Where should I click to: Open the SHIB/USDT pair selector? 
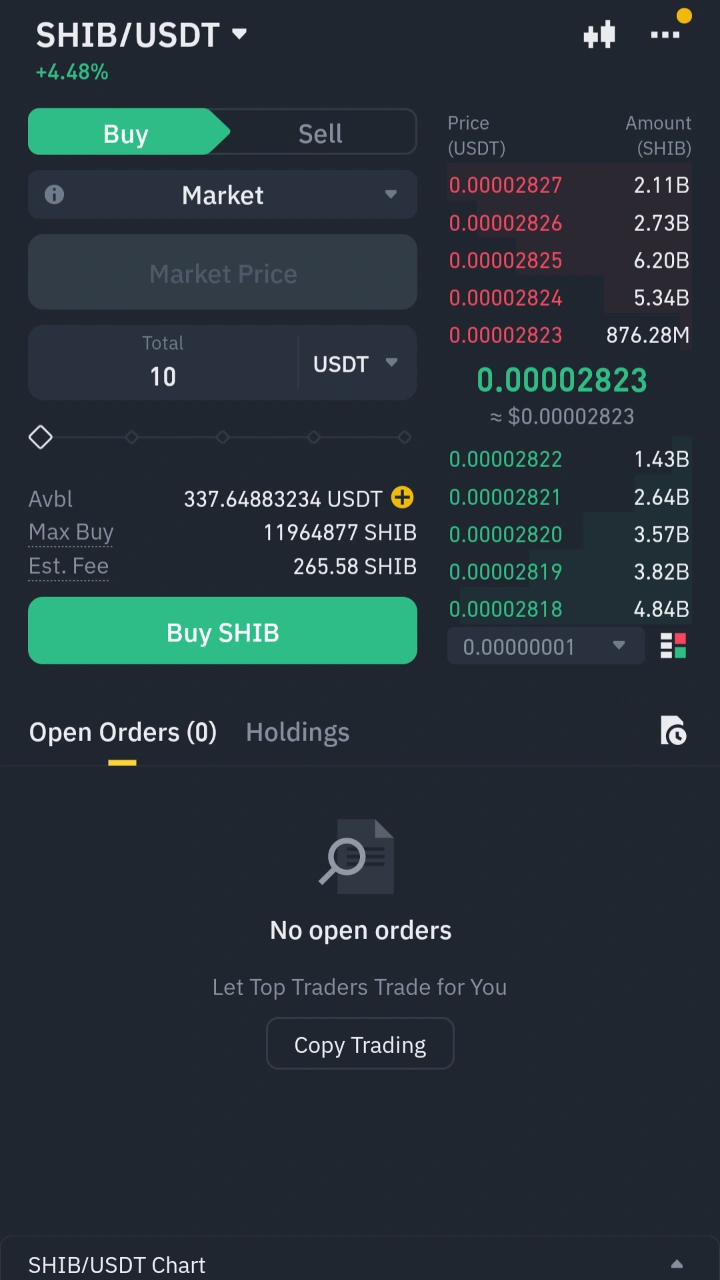pyautogui.click(x=140, y=34)
